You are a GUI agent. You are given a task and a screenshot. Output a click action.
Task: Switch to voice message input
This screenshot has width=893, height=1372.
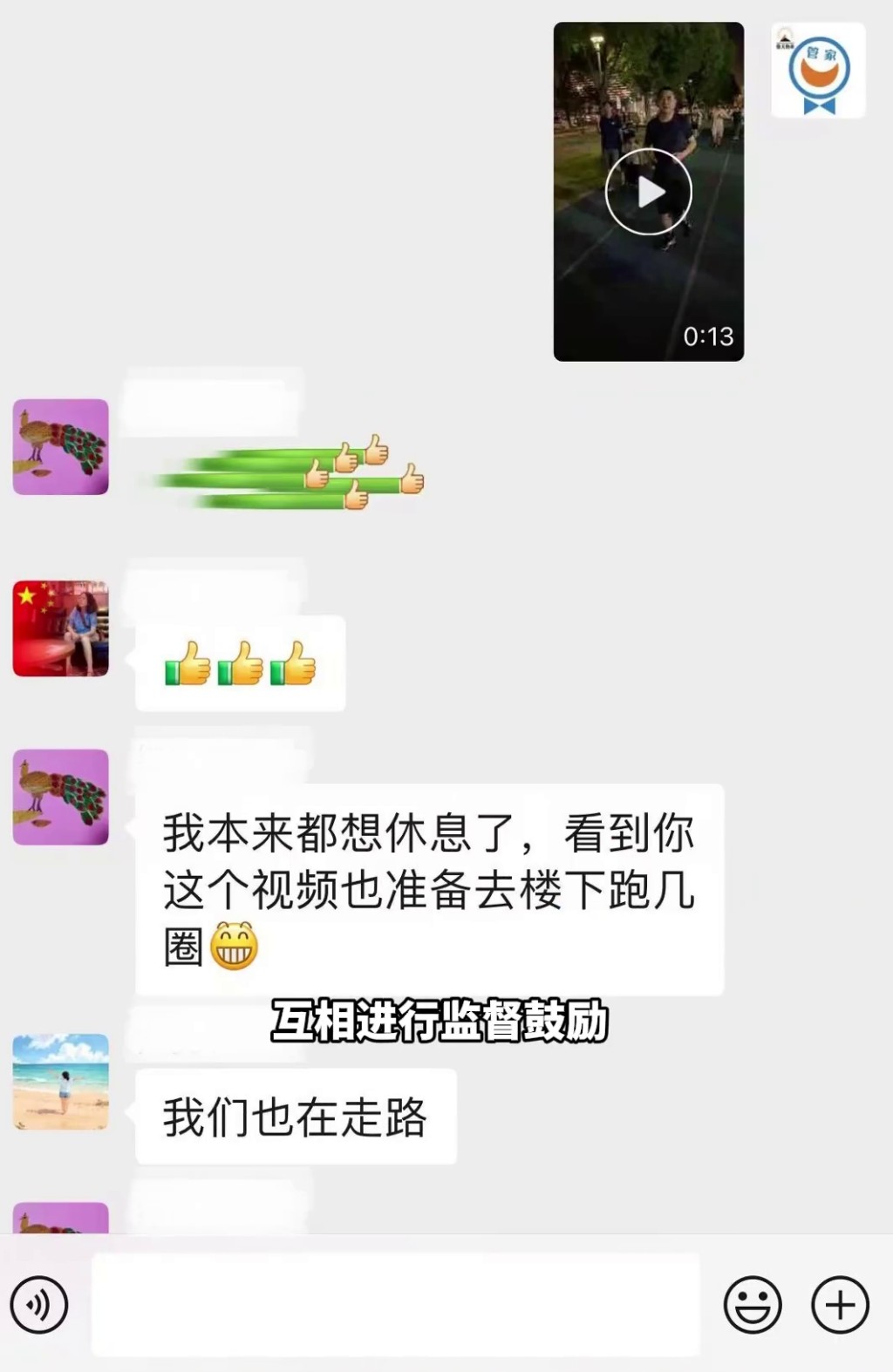pos(39,1305)
